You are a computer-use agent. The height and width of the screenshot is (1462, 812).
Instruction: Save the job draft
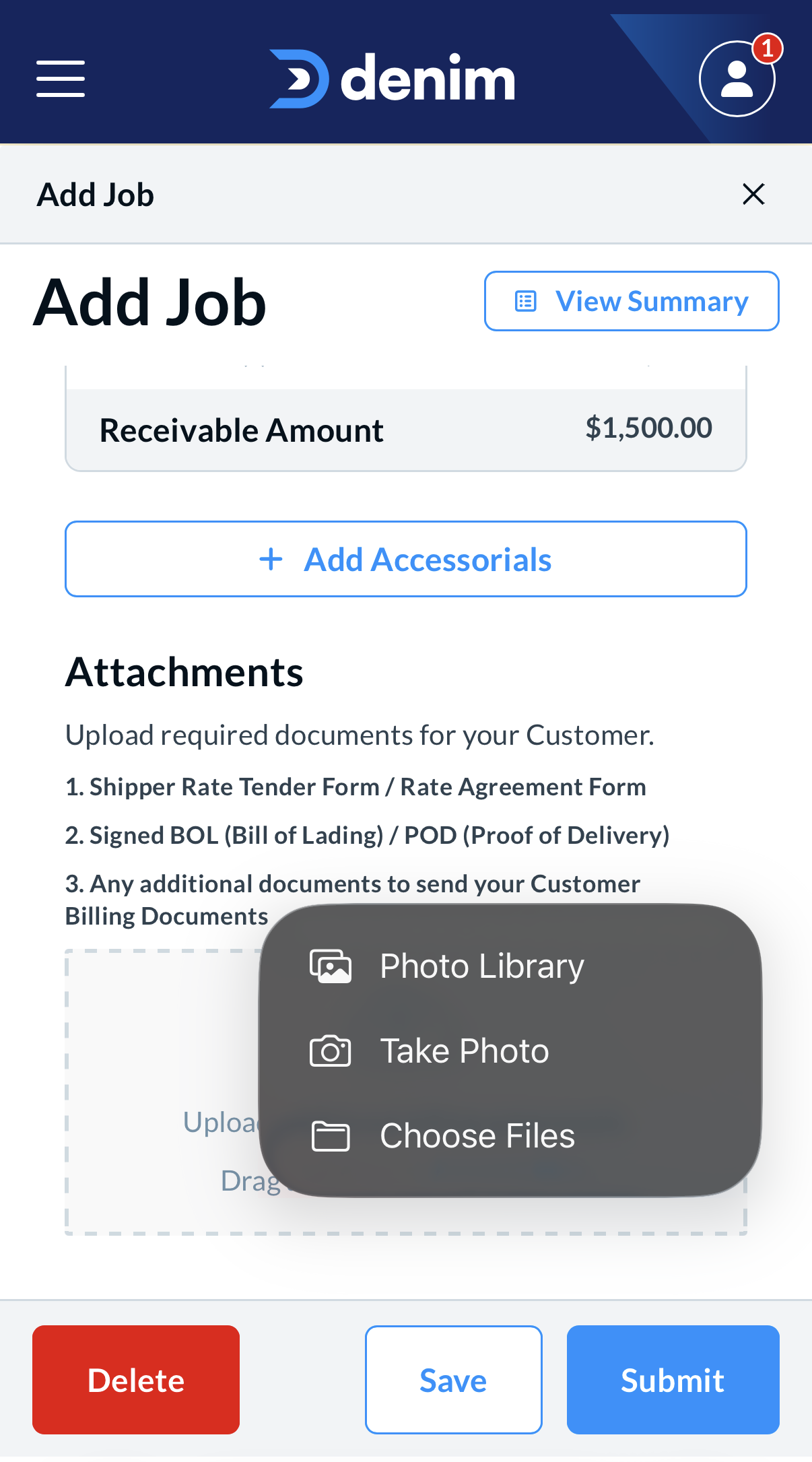(x=453, y=1380)
